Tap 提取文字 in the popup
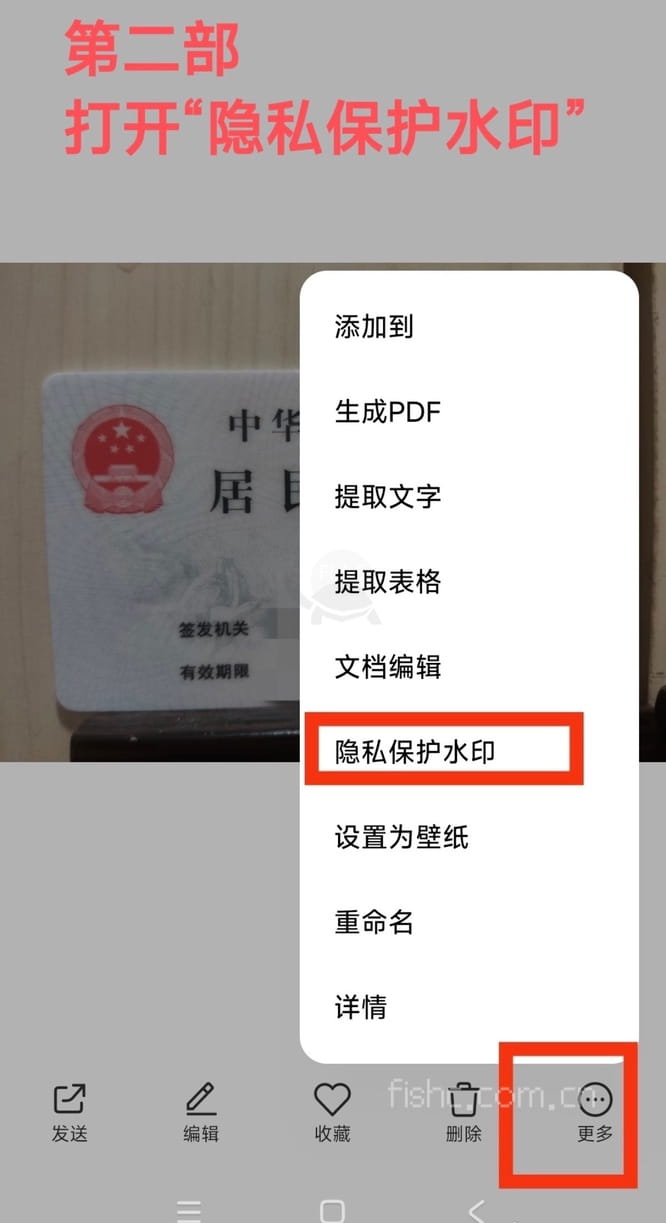 point(388,496)
